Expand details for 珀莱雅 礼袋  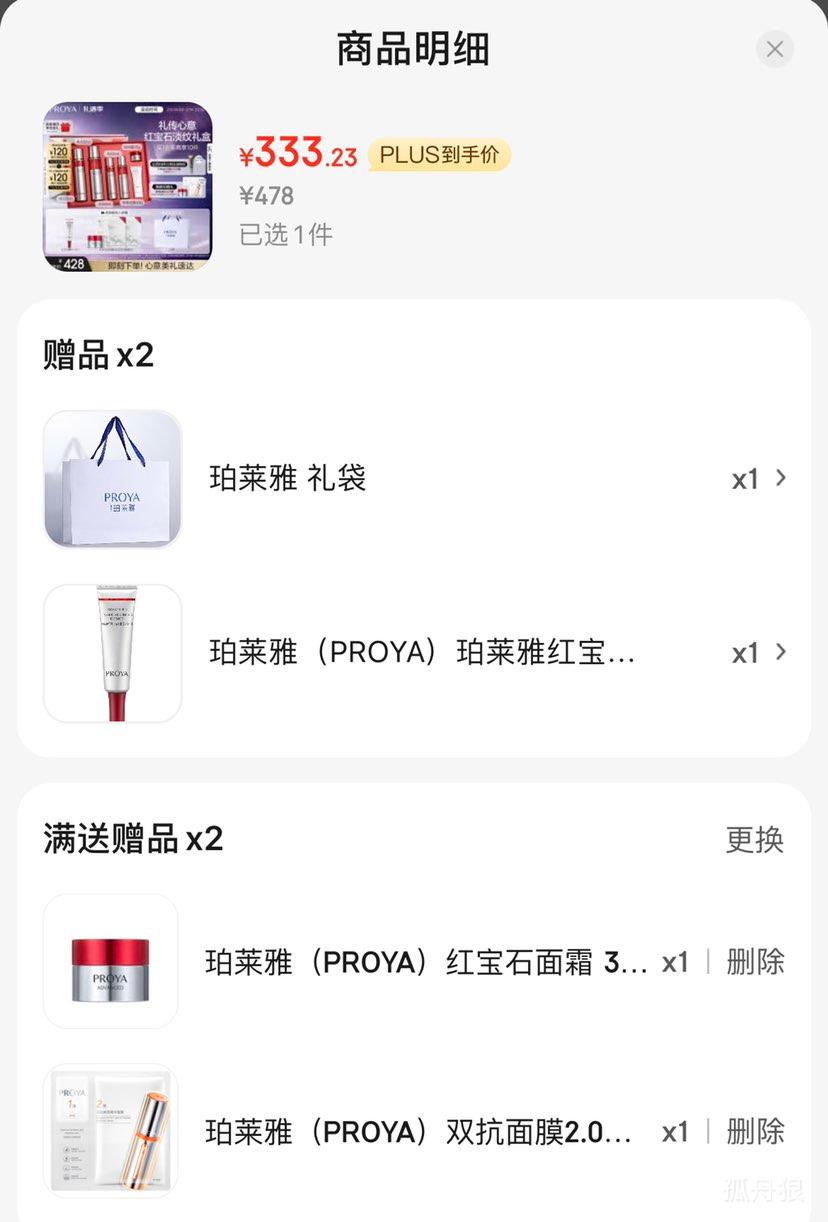pos(782,479)
